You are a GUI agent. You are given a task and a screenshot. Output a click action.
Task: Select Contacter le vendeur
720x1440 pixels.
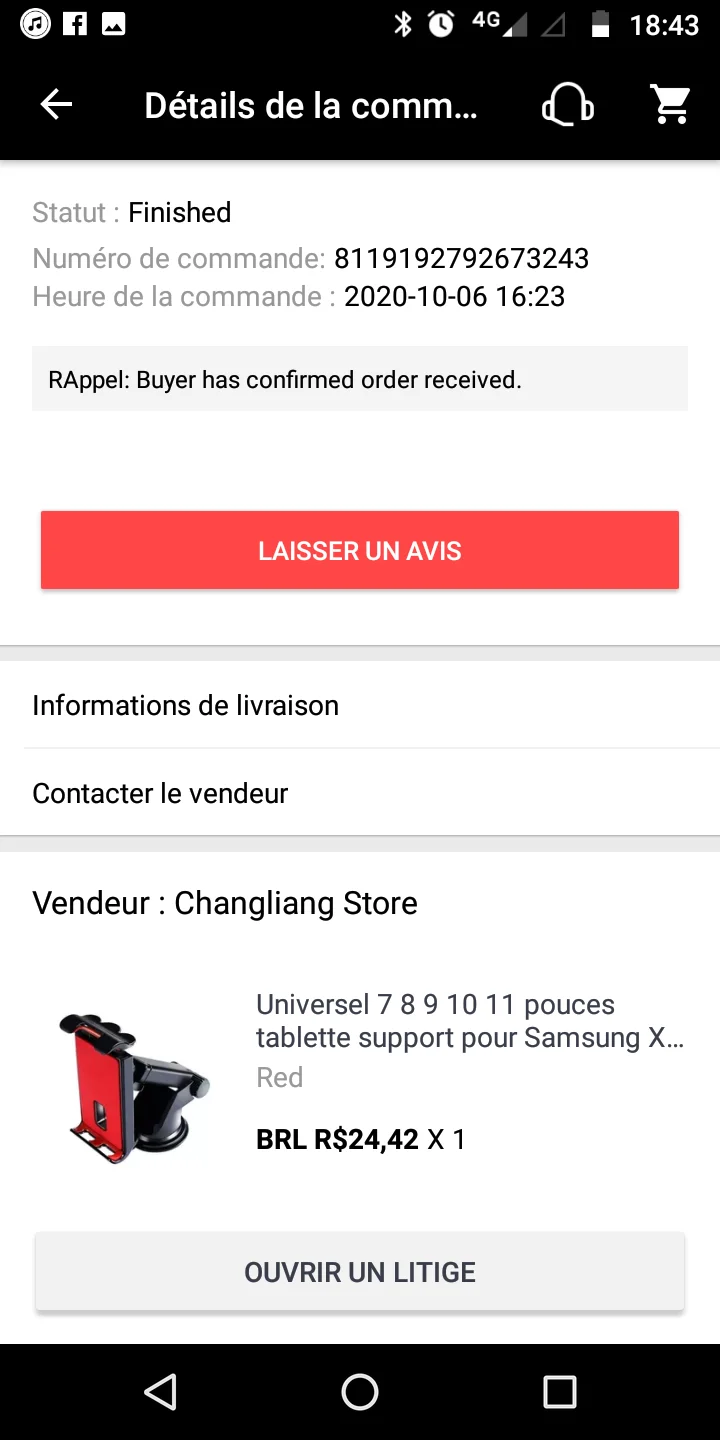tap(360, 793)
